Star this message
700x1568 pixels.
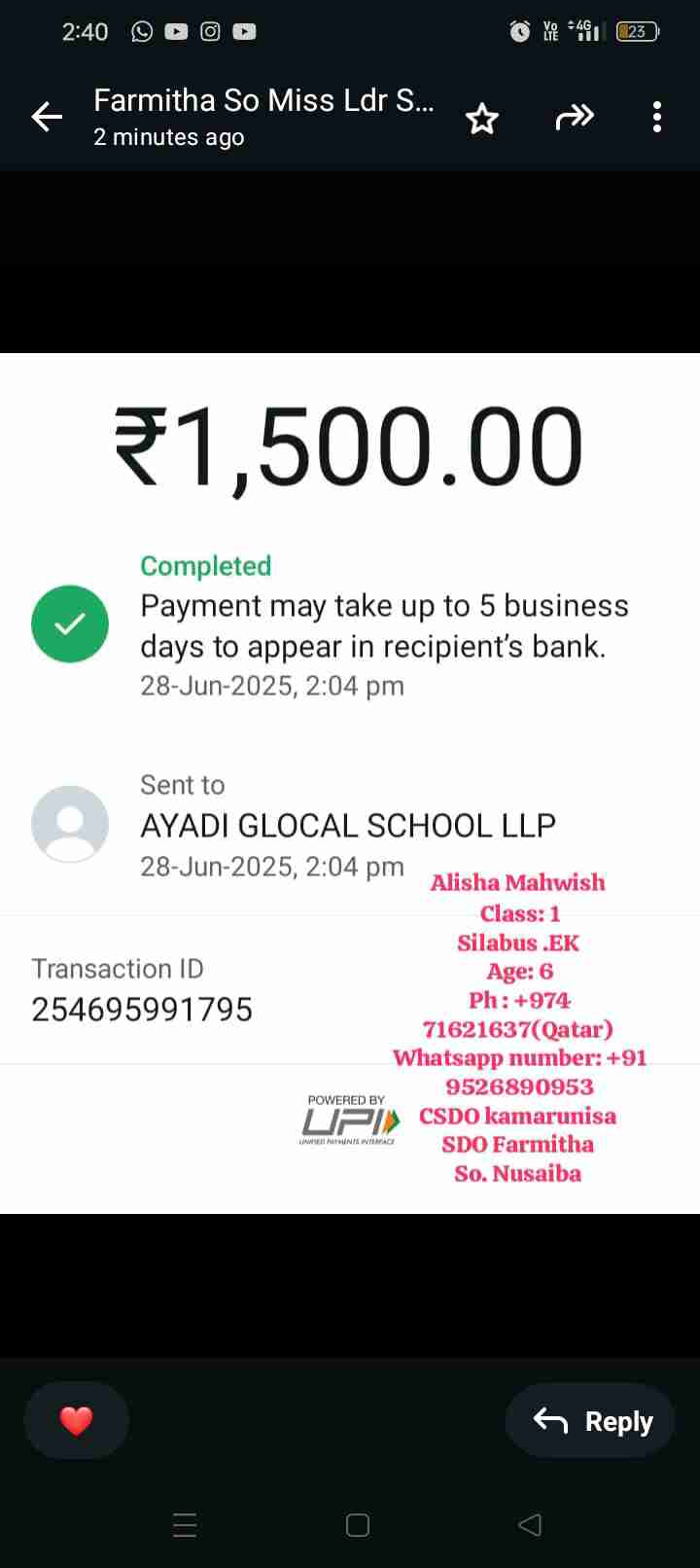pyautogui.click(x=481, y=119)
